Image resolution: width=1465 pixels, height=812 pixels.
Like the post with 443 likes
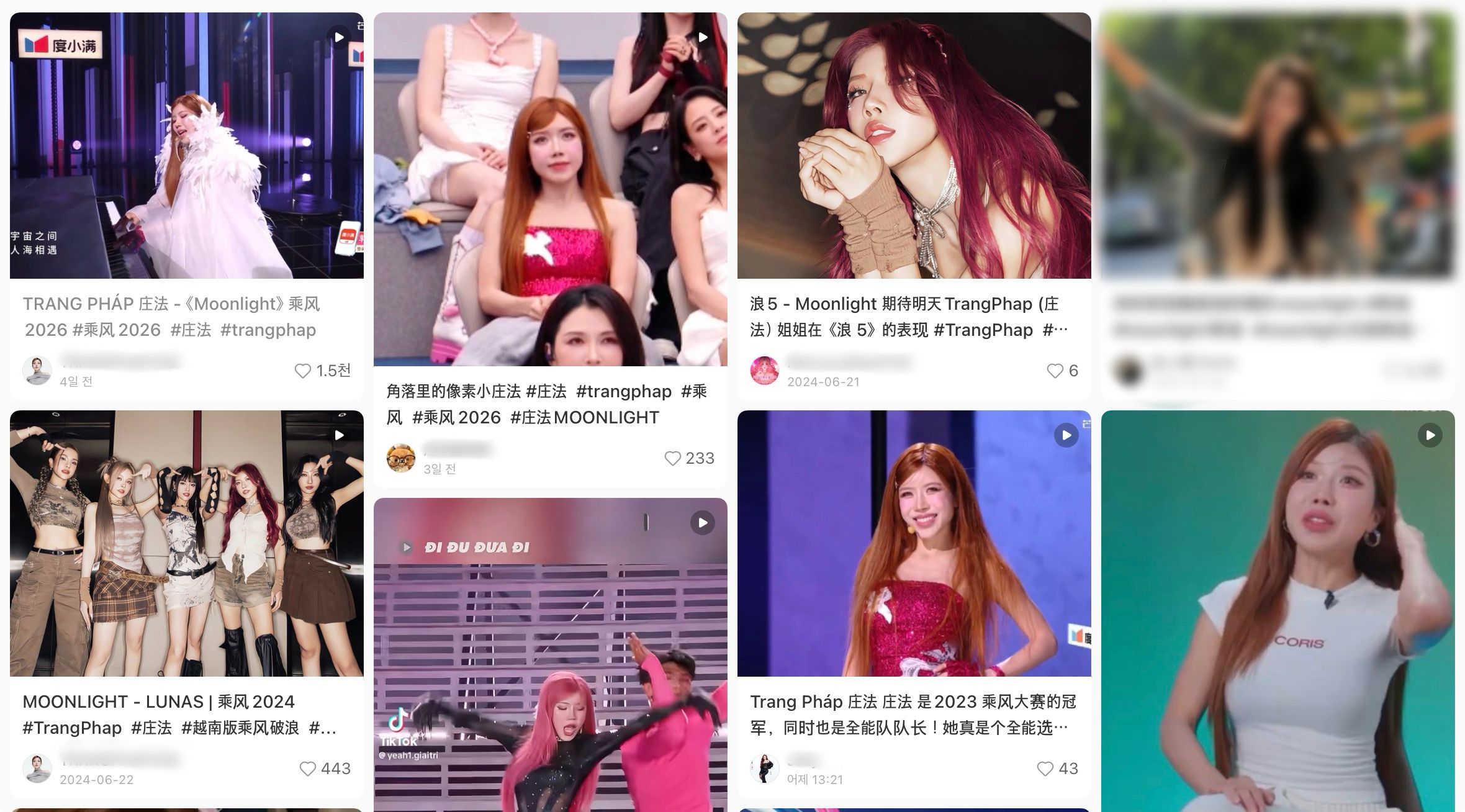[308, 769]
